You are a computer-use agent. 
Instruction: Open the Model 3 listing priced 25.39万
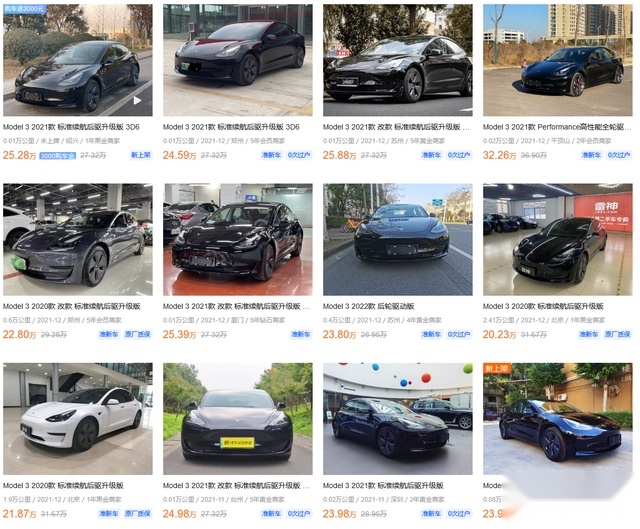(x=237, y=239)
